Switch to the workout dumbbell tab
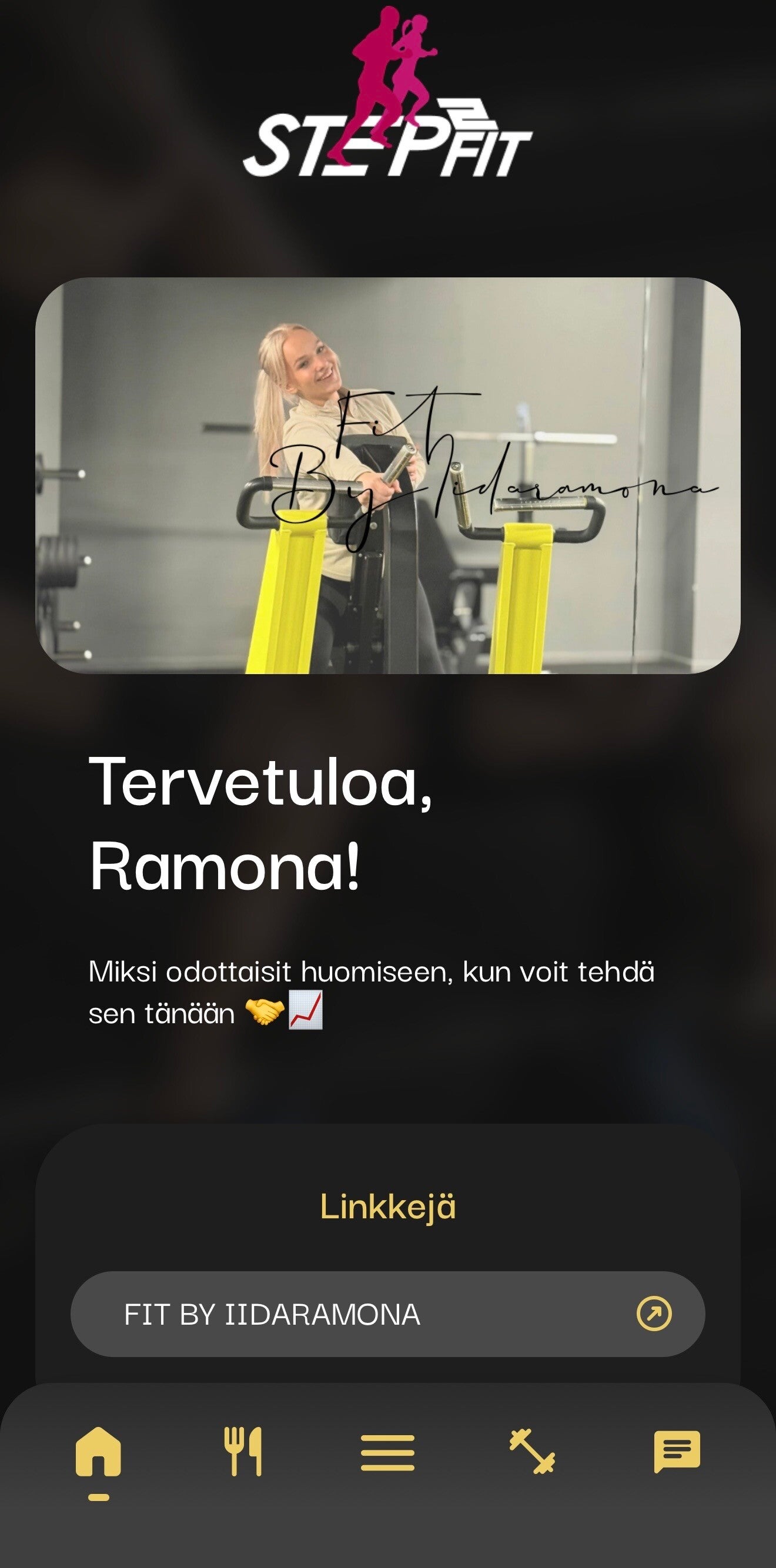Image resolution: width=776 pixels, height=1568 pixels. 533,1451
